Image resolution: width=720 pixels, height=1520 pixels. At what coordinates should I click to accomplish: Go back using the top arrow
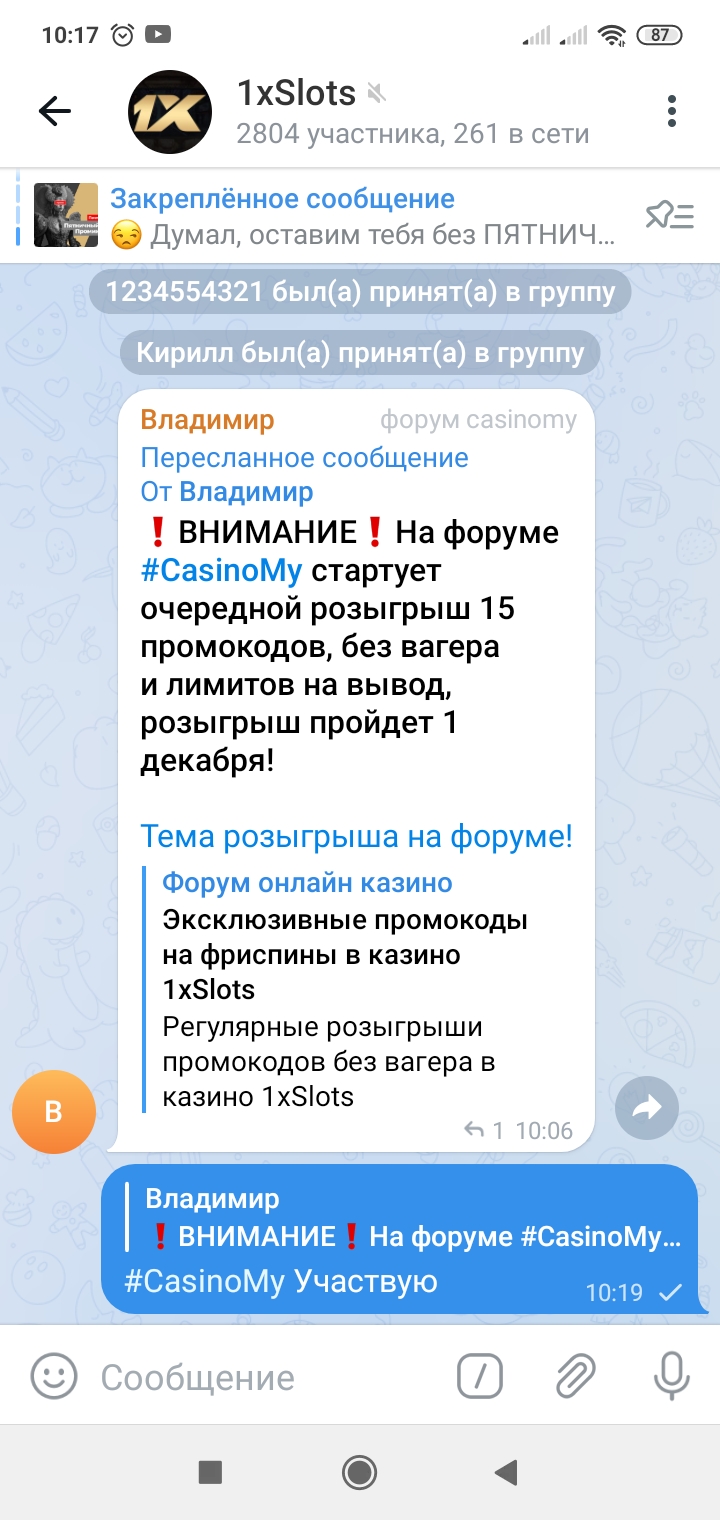(x=55, y=111)
